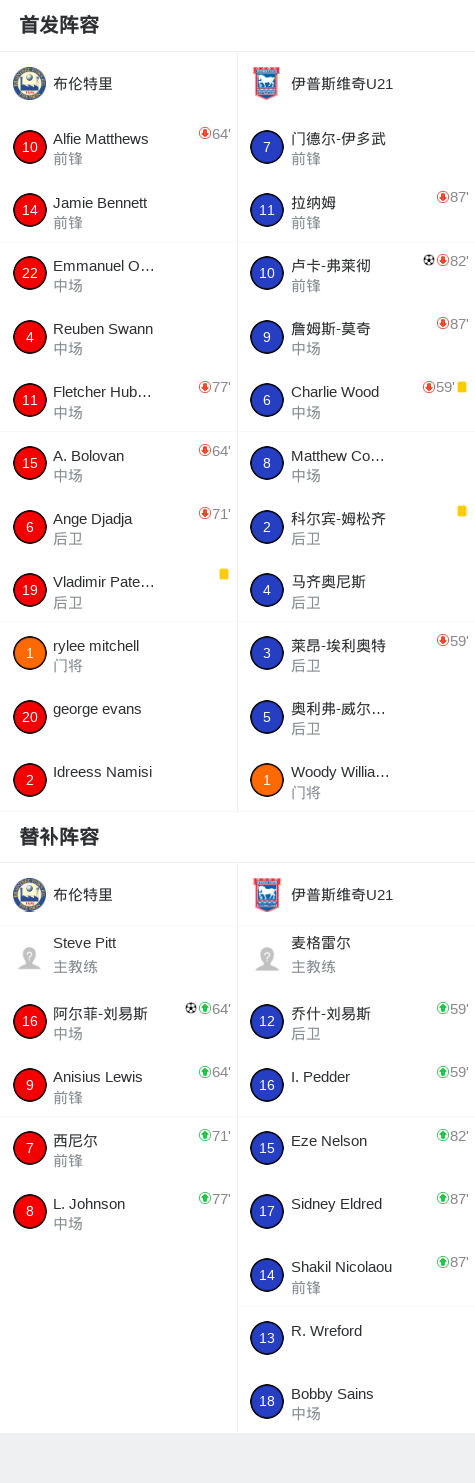Select Ange Djadja in starting lineup
Screen dimensions: 475x1483
(118, 527)
